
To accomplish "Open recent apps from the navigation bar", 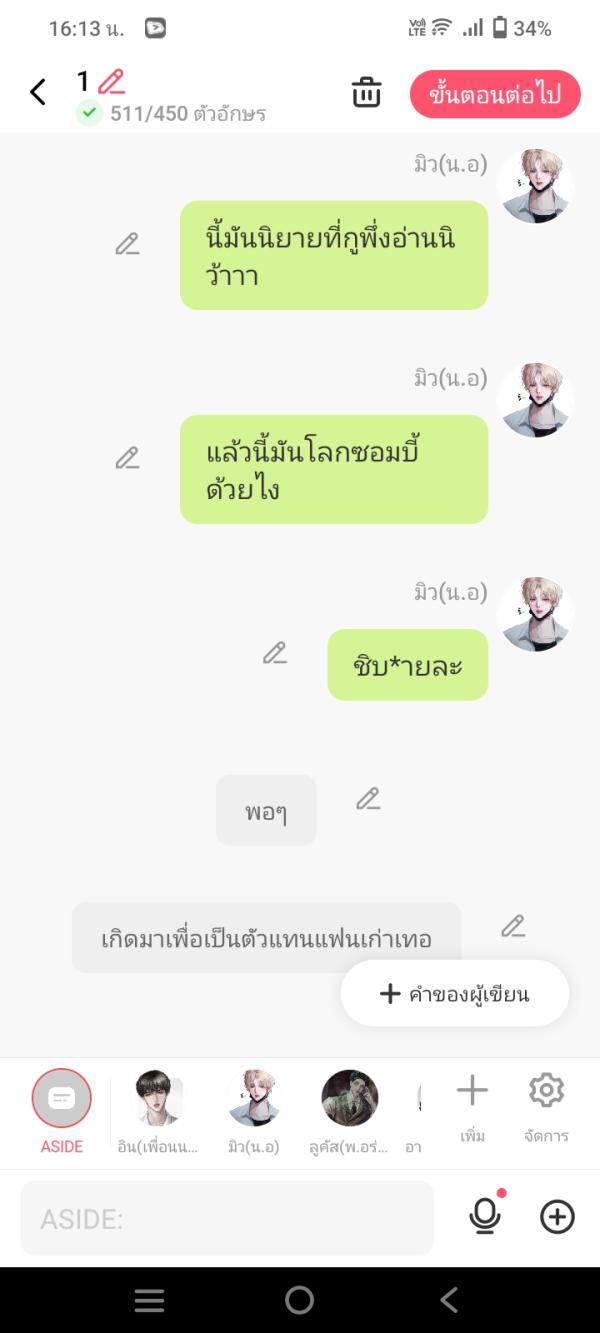I will (150, 1300).
